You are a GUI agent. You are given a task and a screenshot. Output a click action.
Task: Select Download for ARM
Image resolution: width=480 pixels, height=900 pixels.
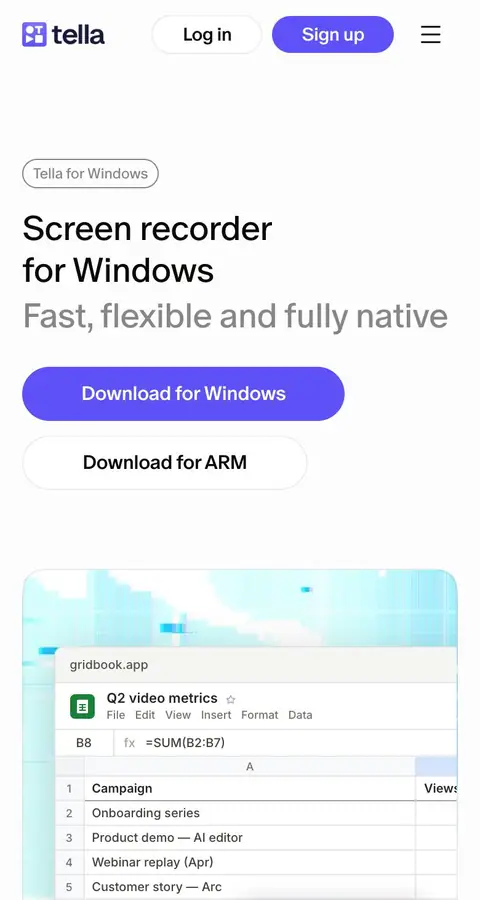[x=165, y=463]
